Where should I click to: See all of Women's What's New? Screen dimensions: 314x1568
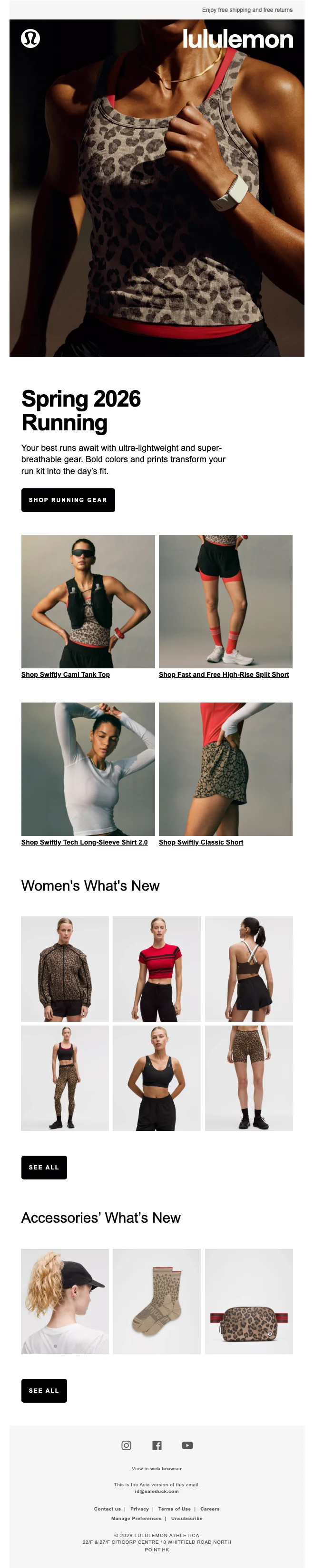pos(44,1168)
